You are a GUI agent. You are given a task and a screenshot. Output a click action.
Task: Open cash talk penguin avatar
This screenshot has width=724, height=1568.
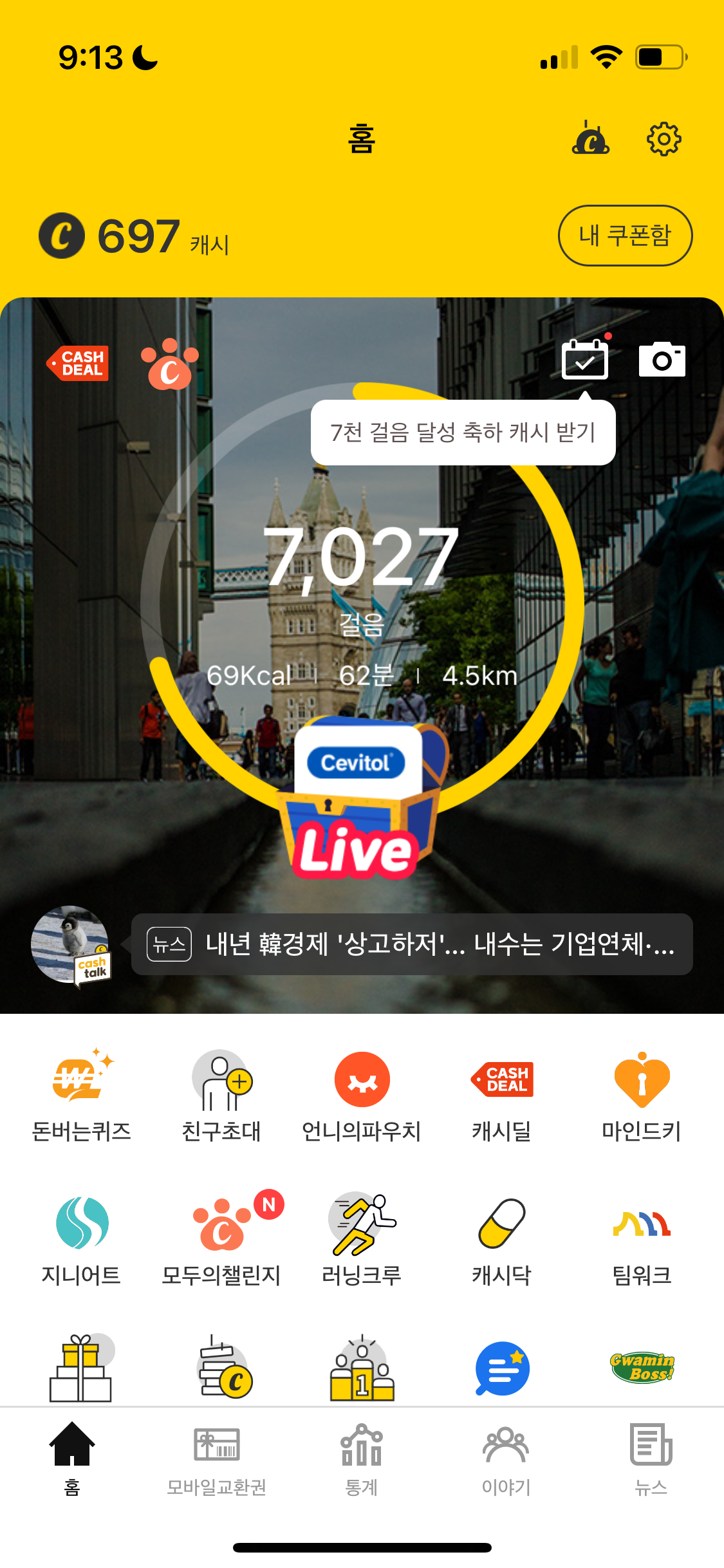71,944
